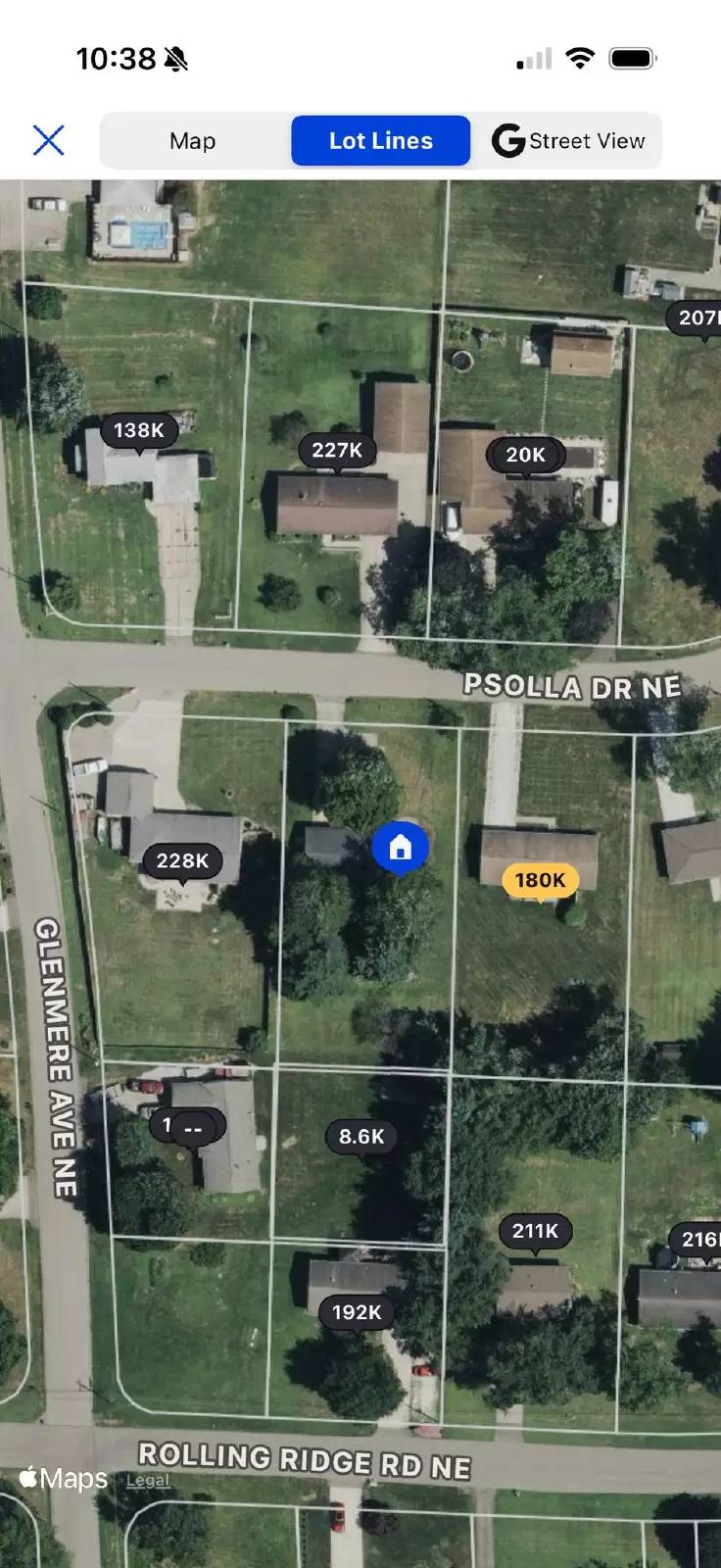This screenshot has height=1568, width=721.
Task: Select the blue home location pin
Action: pos(400,848)
